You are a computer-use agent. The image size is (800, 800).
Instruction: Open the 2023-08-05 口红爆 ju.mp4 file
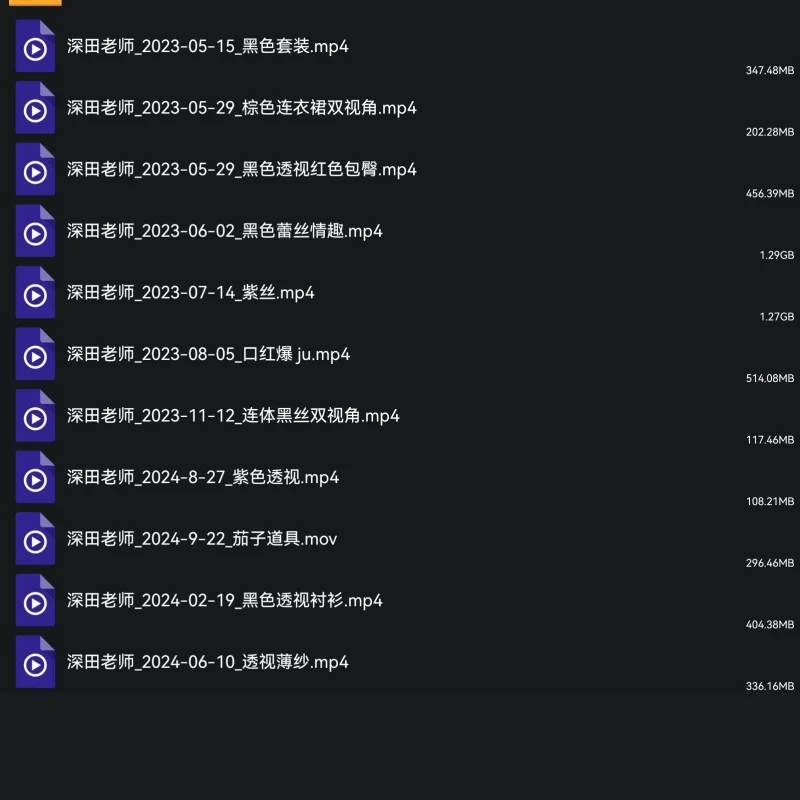208,355
